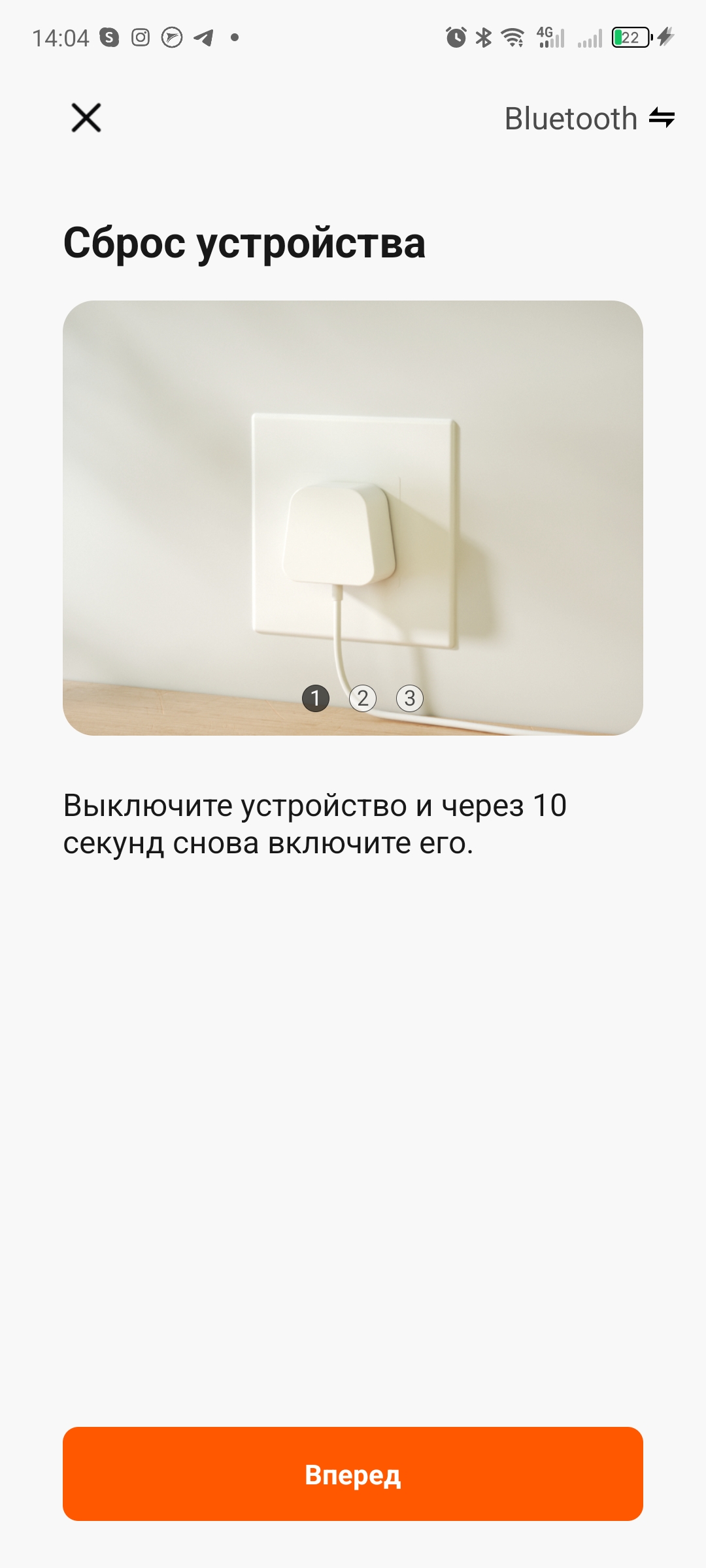
Task: Tap the orange Вперед button
Action: tap(353, 1475)
